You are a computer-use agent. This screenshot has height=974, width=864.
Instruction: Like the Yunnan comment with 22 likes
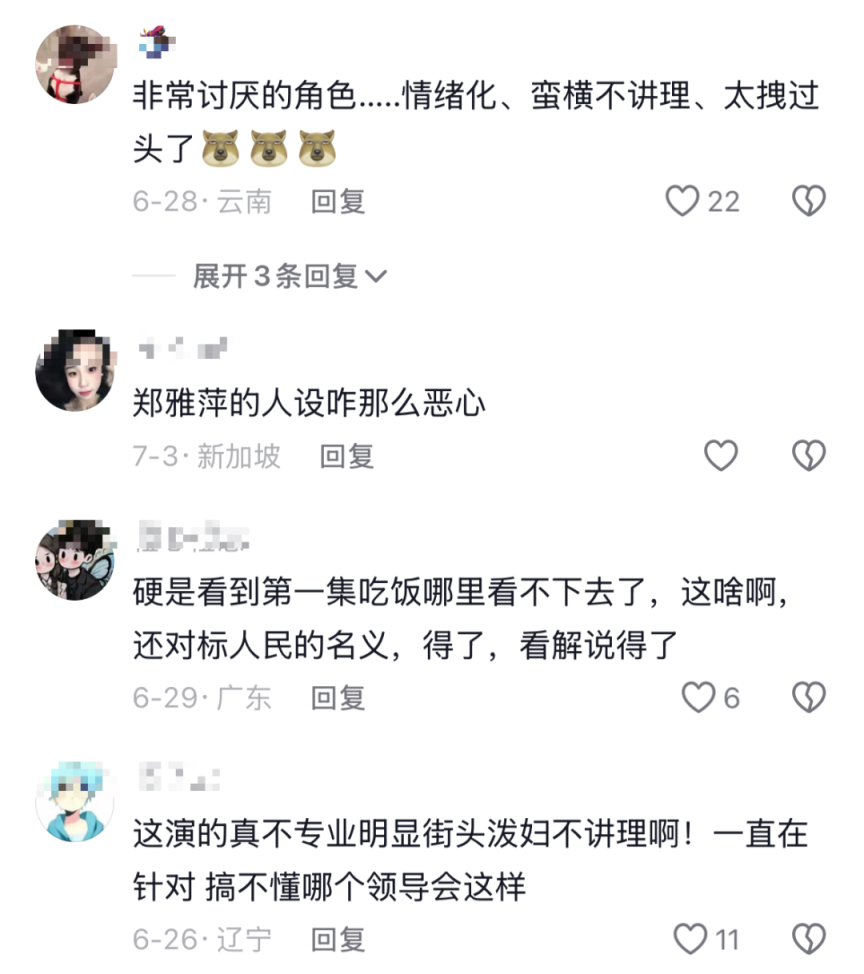coord(683,201)
